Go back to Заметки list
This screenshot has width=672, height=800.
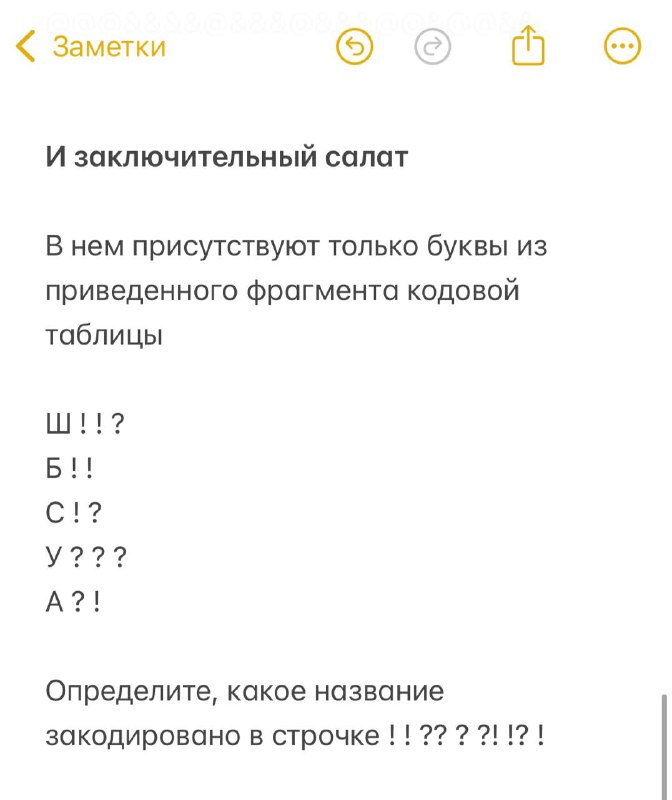92,46
